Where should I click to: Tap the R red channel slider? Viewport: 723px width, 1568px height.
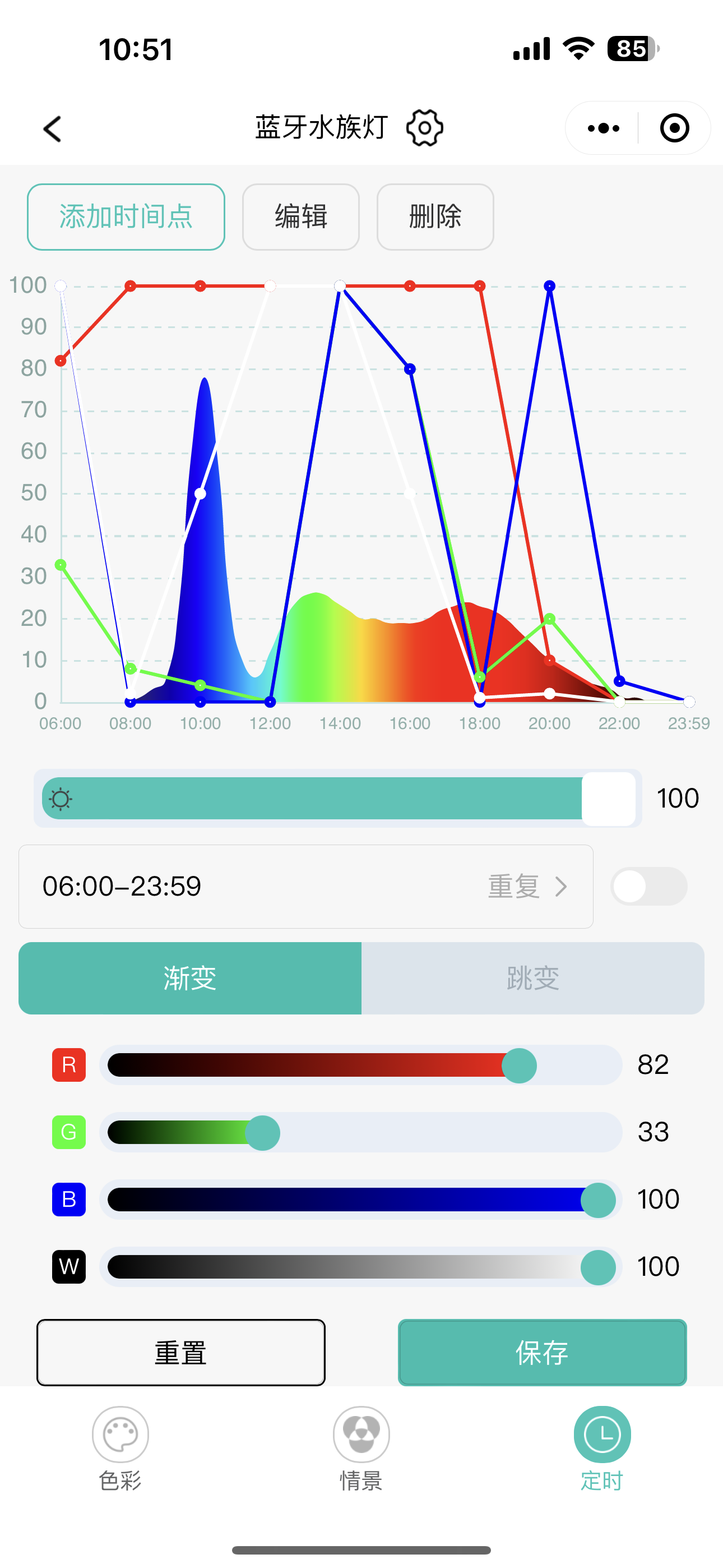click(360, 1064)
